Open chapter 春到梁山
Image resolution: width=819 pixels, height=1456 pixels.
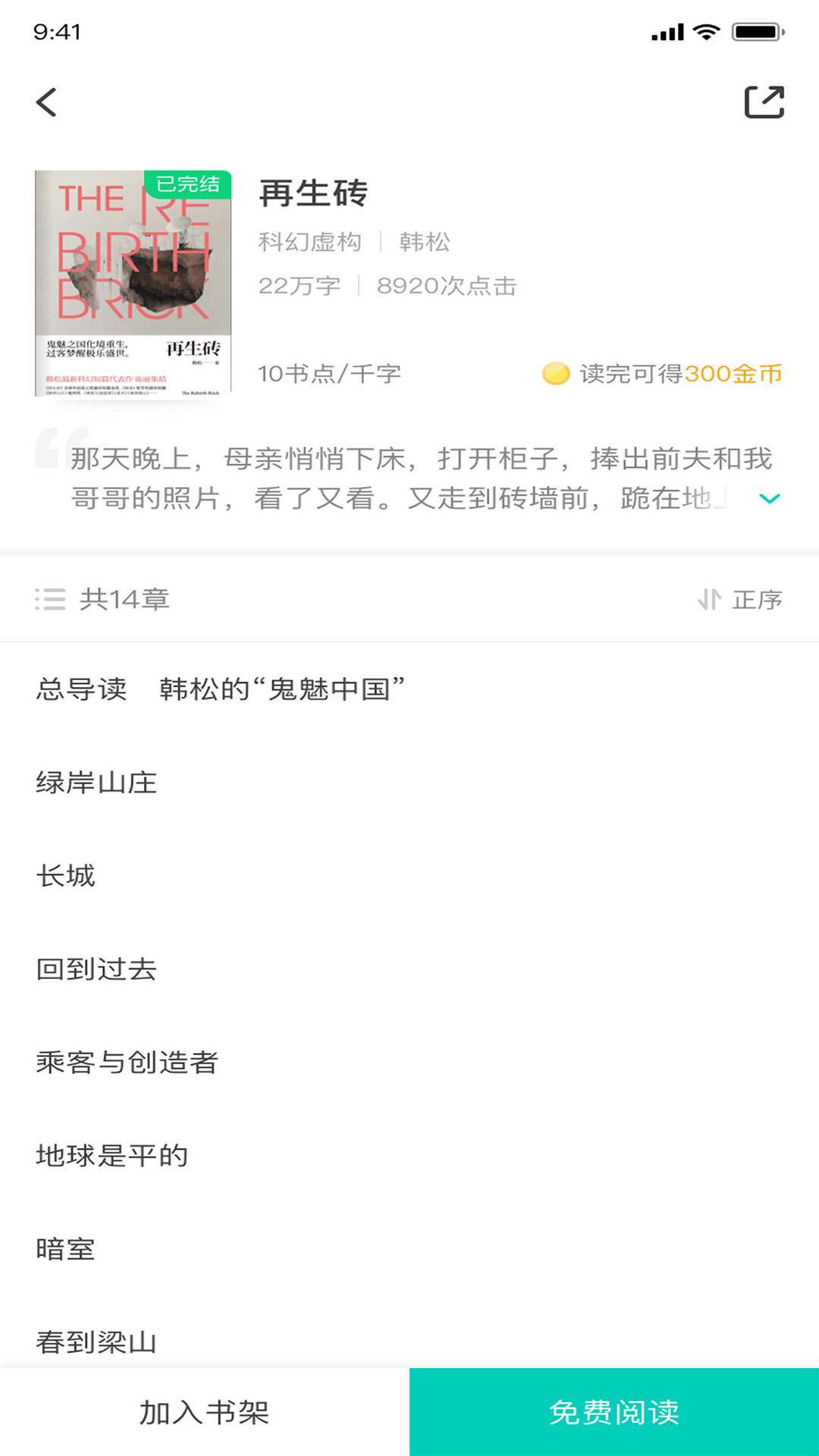coord(96,1342)
